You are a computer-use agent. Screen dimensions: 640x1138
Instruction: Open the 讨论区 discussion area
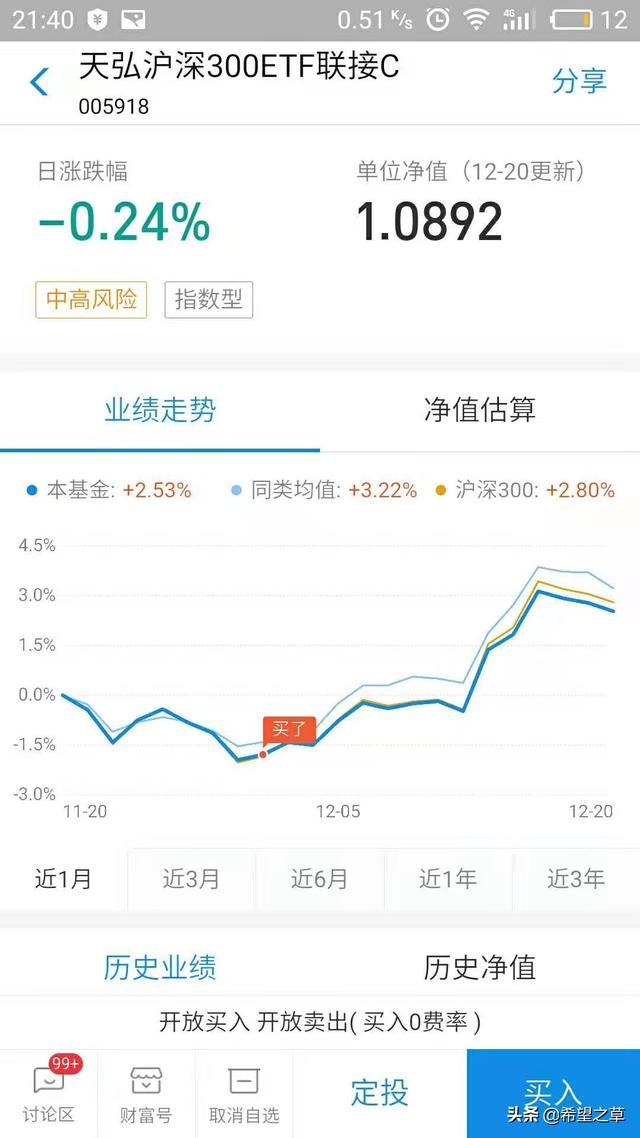click(49, 1093)
